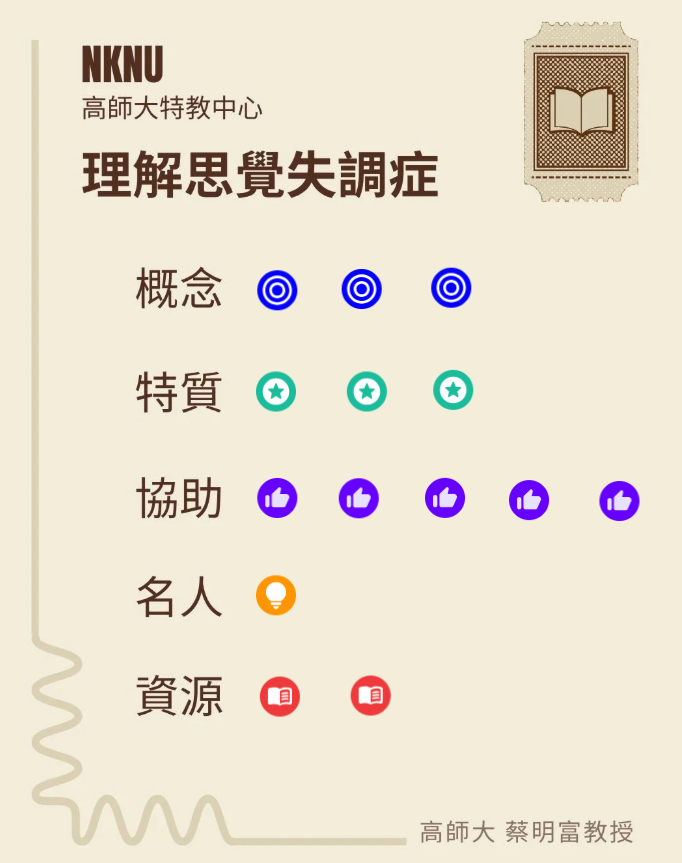Open the second red book icon beside 資源
The height and width of the screenshot is (863, 682).
pos(371,695)
